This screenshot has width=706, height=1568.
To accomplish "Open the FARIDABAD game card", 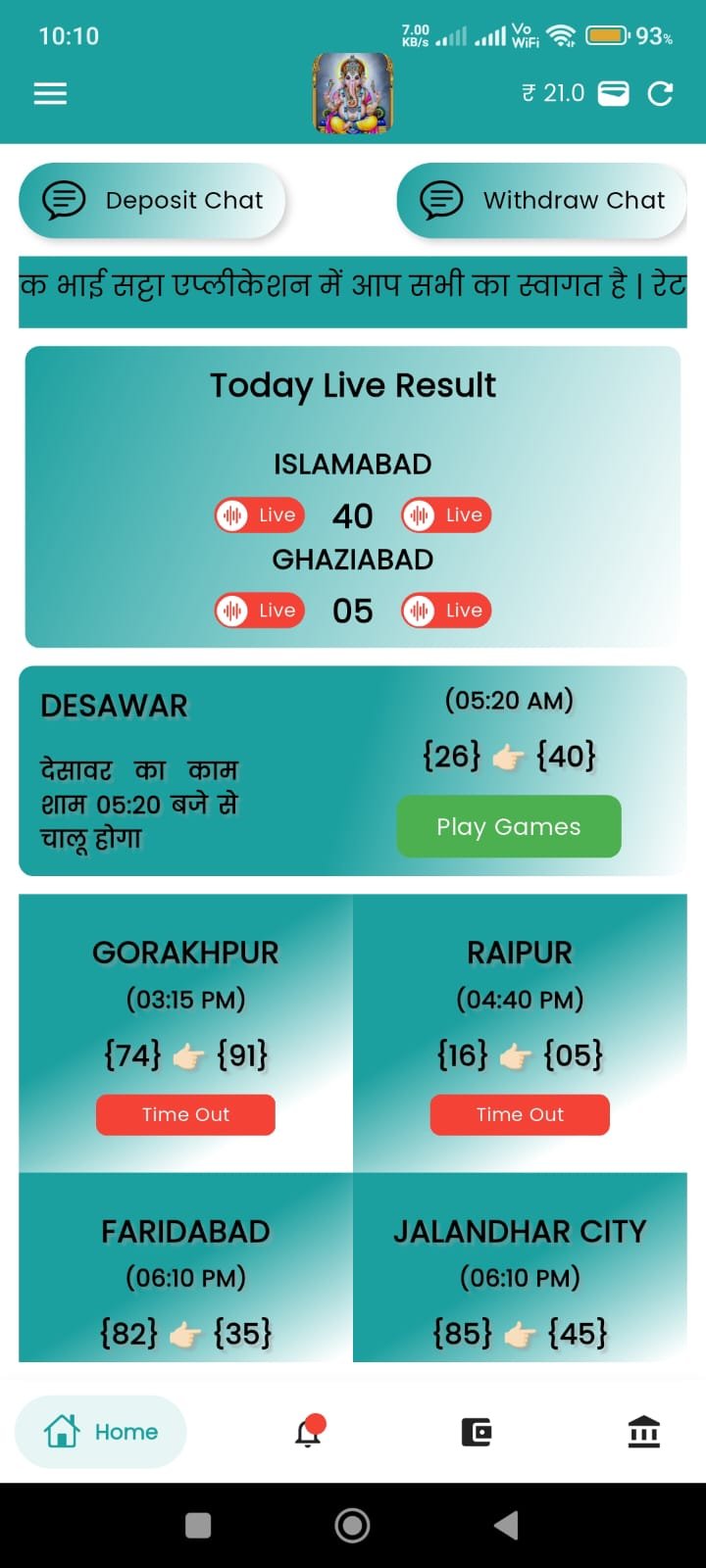I will 185,1274.
